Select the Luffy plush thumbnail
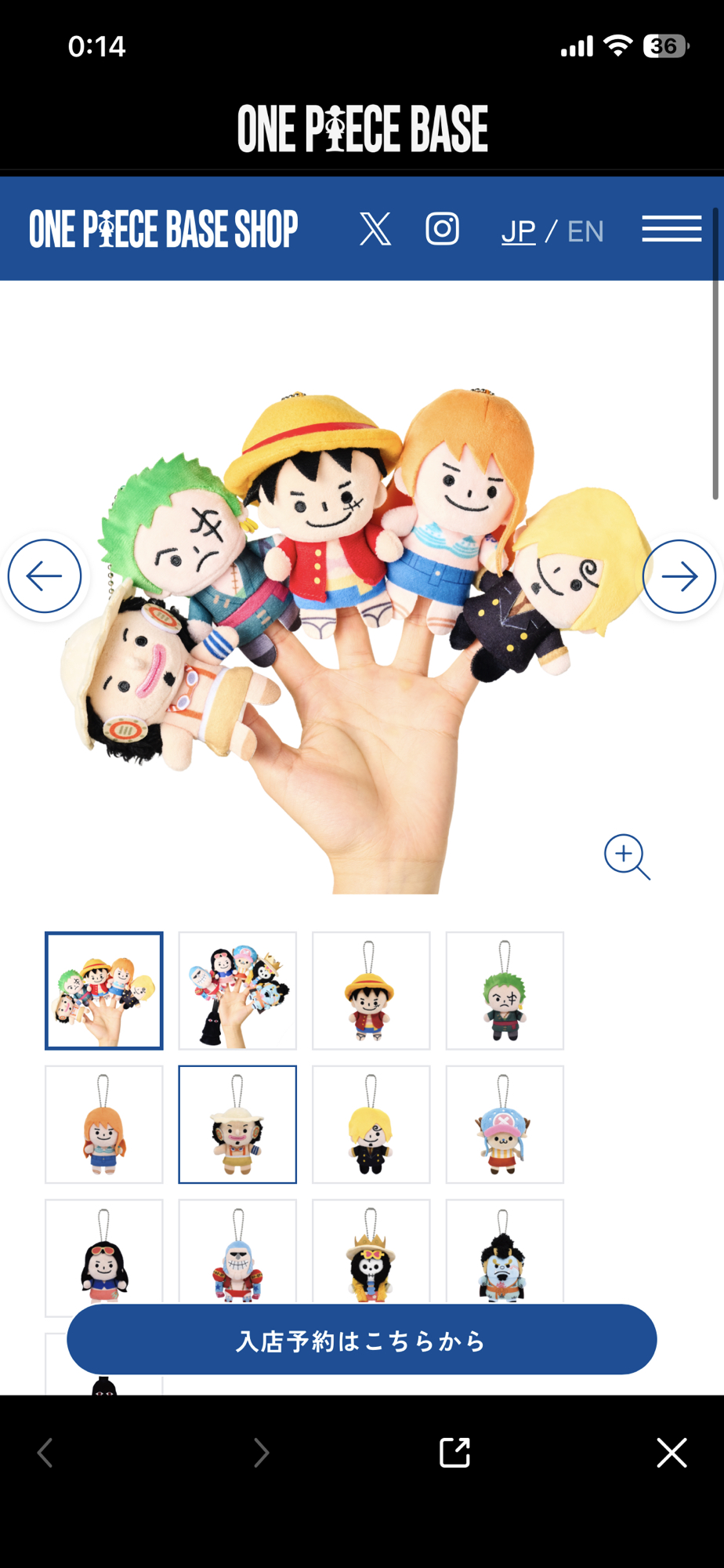724x1568 pixels. click(x=371, y=991)
